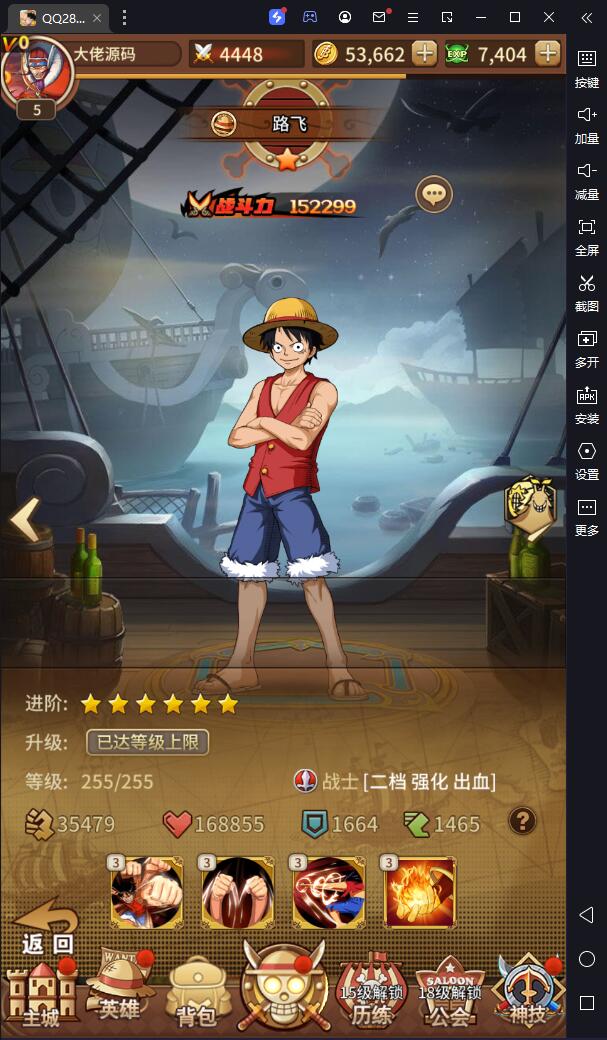The image size is (607, 1040).
Task: View stats help question mark
Action: [522, 822]
